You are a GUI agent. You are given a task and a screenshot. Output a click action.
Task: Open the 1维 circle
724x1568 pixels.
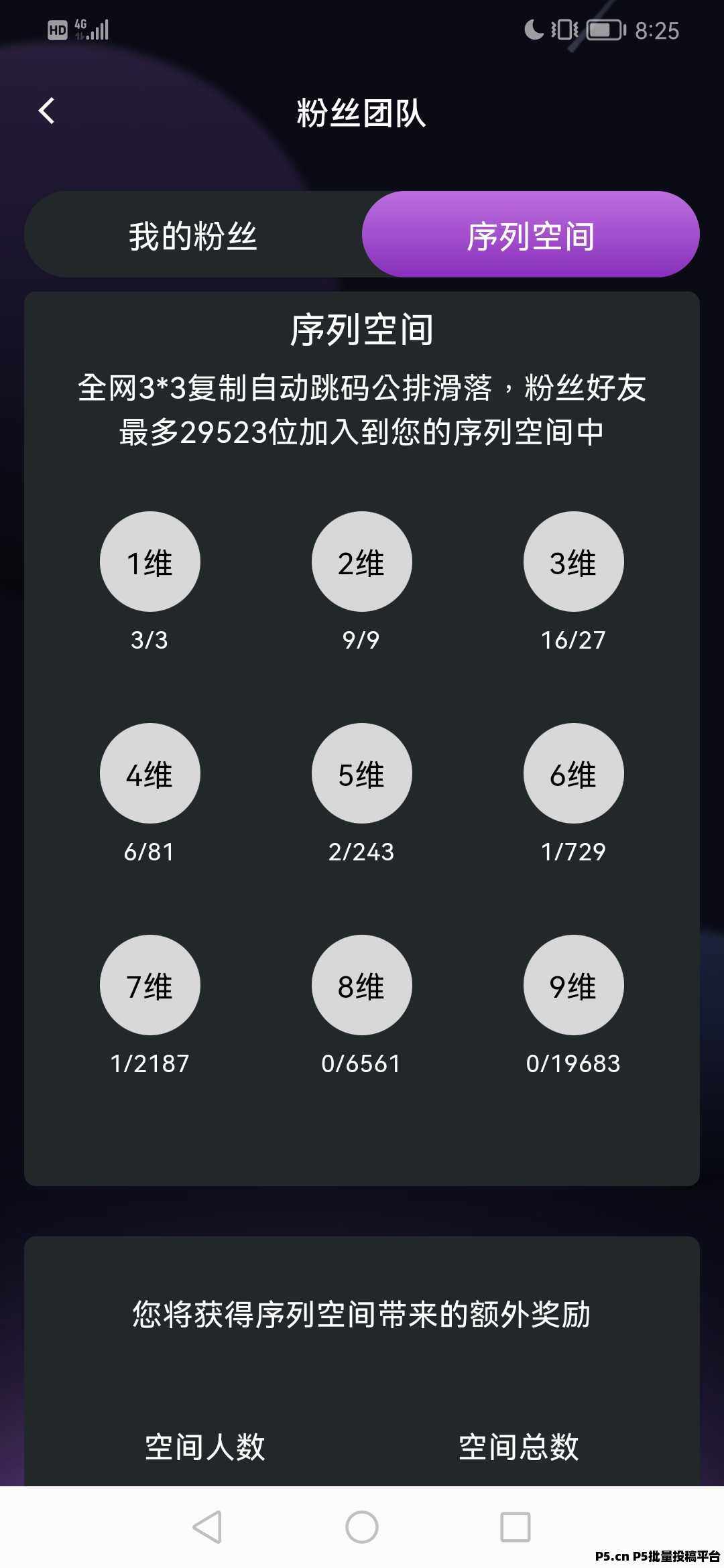[149, 562]
